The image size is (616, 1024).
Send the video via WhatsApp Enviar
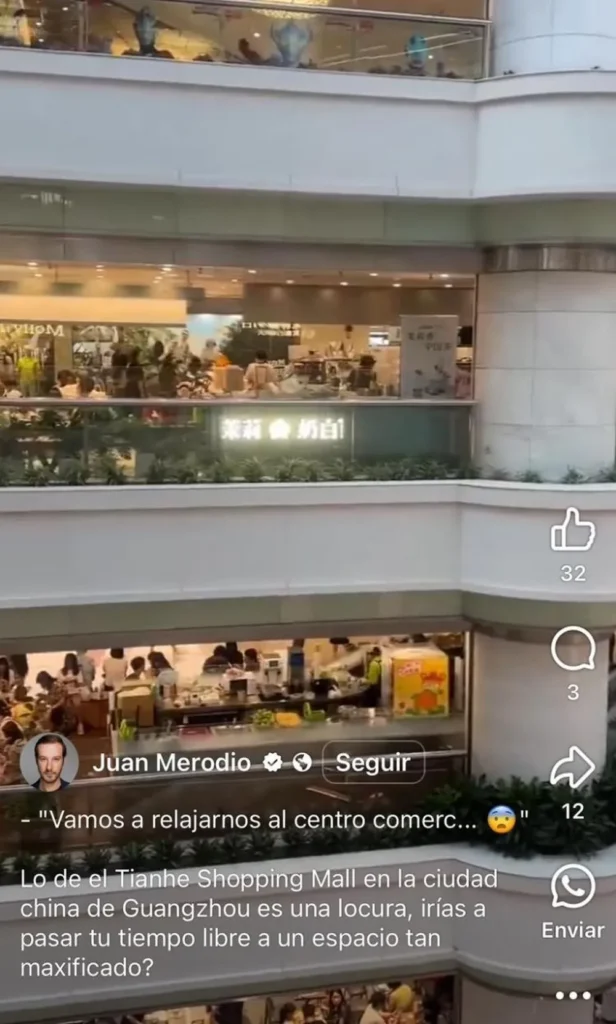[573, 887]
